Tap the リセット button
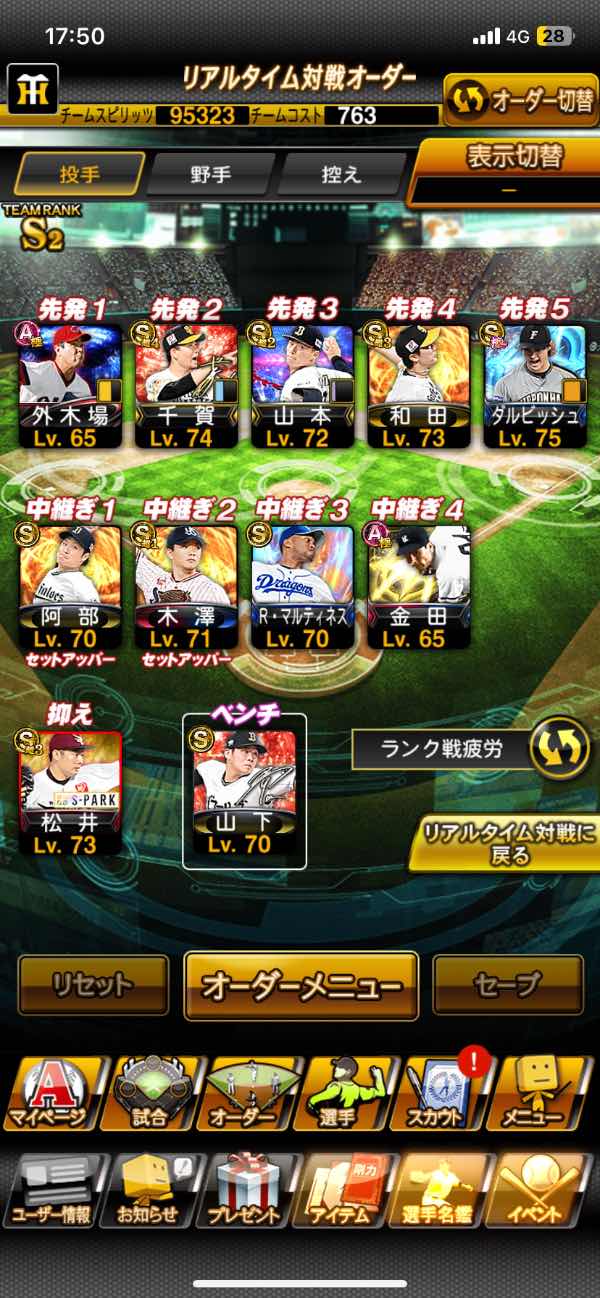 (x=93, y=985)
